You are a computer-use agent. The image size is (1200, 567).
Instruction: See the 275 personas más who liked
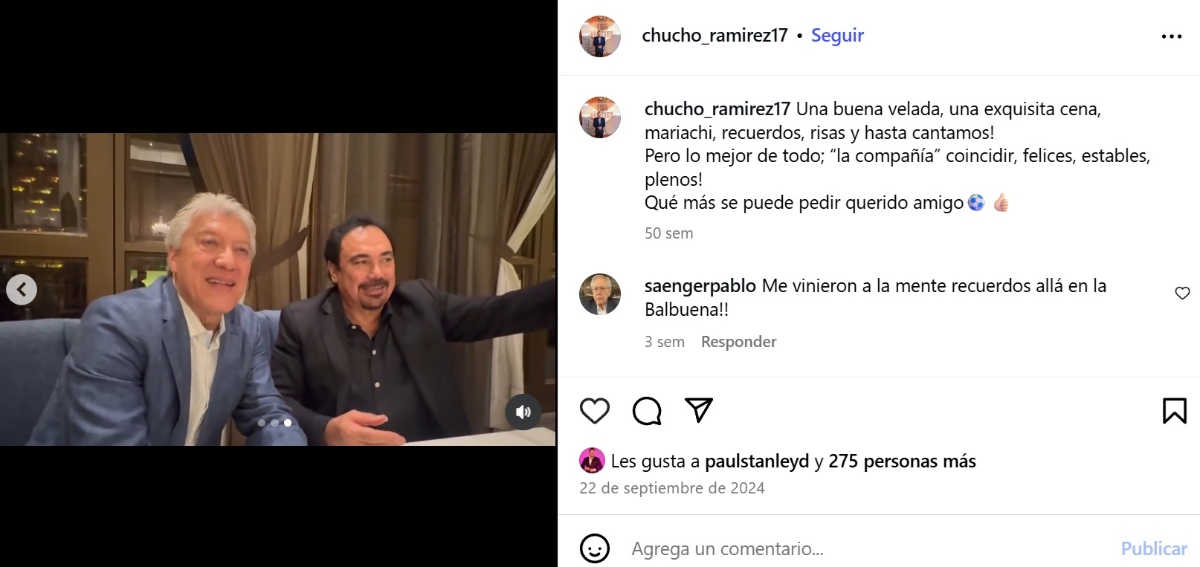902,462
